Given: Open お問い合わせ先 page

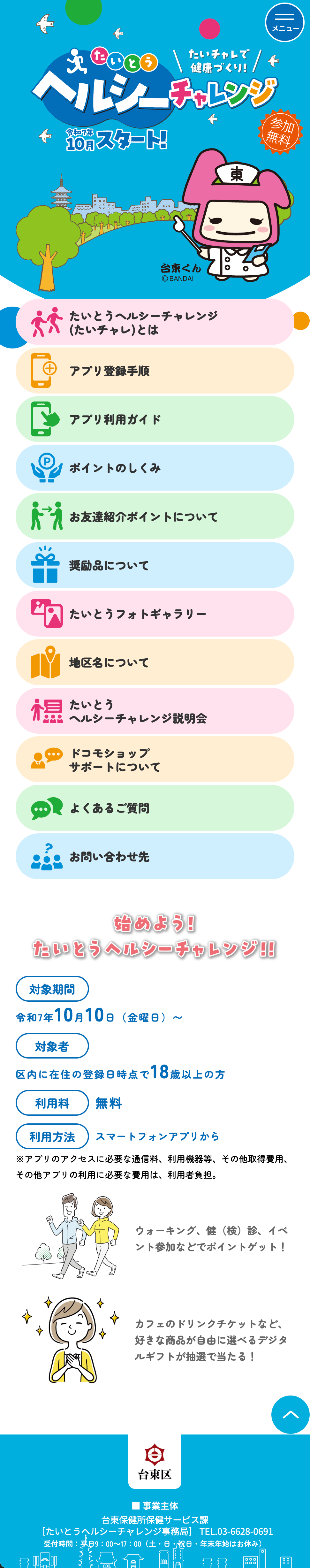Looking at the screenshot, I should (x=155, y=856).
